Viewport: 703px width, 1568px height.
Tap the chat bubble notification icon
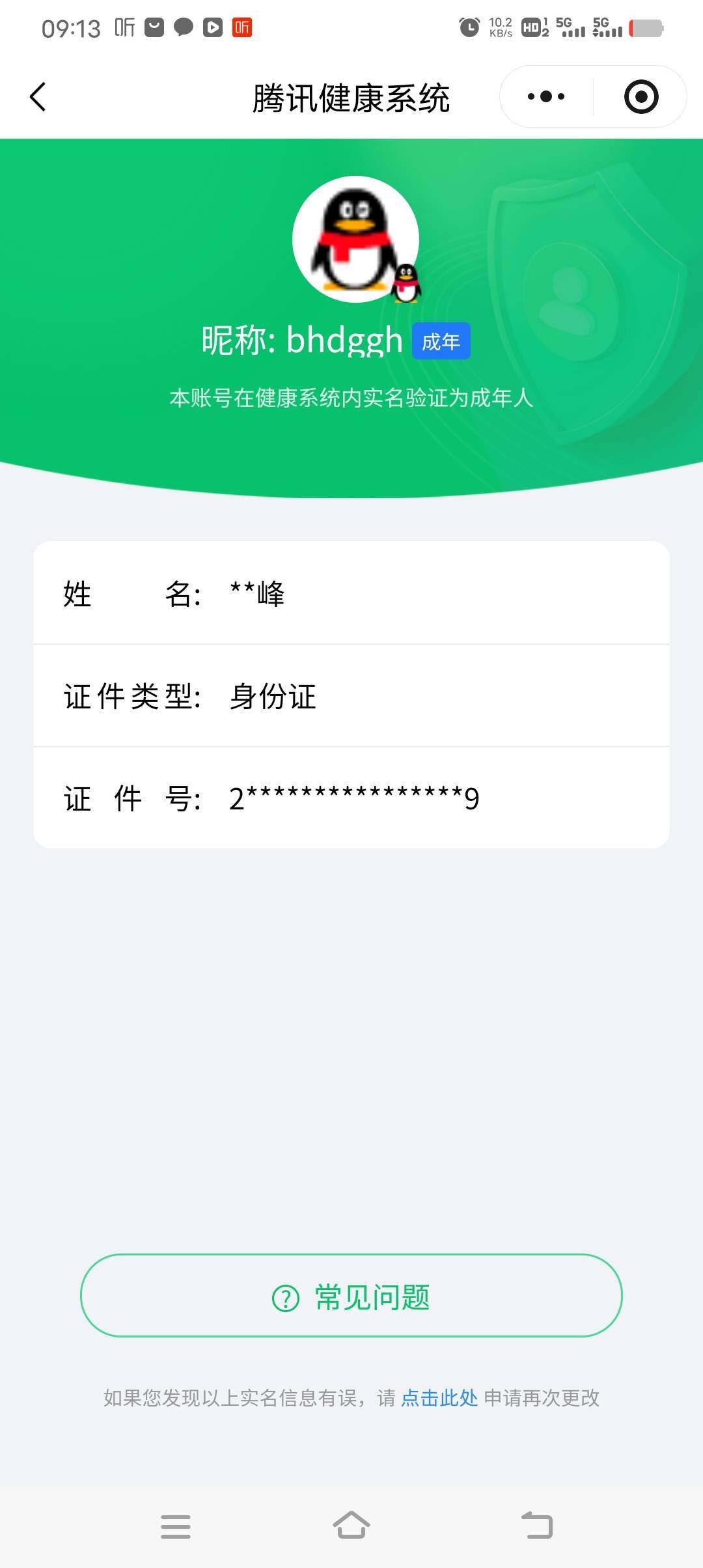(183, 27)
